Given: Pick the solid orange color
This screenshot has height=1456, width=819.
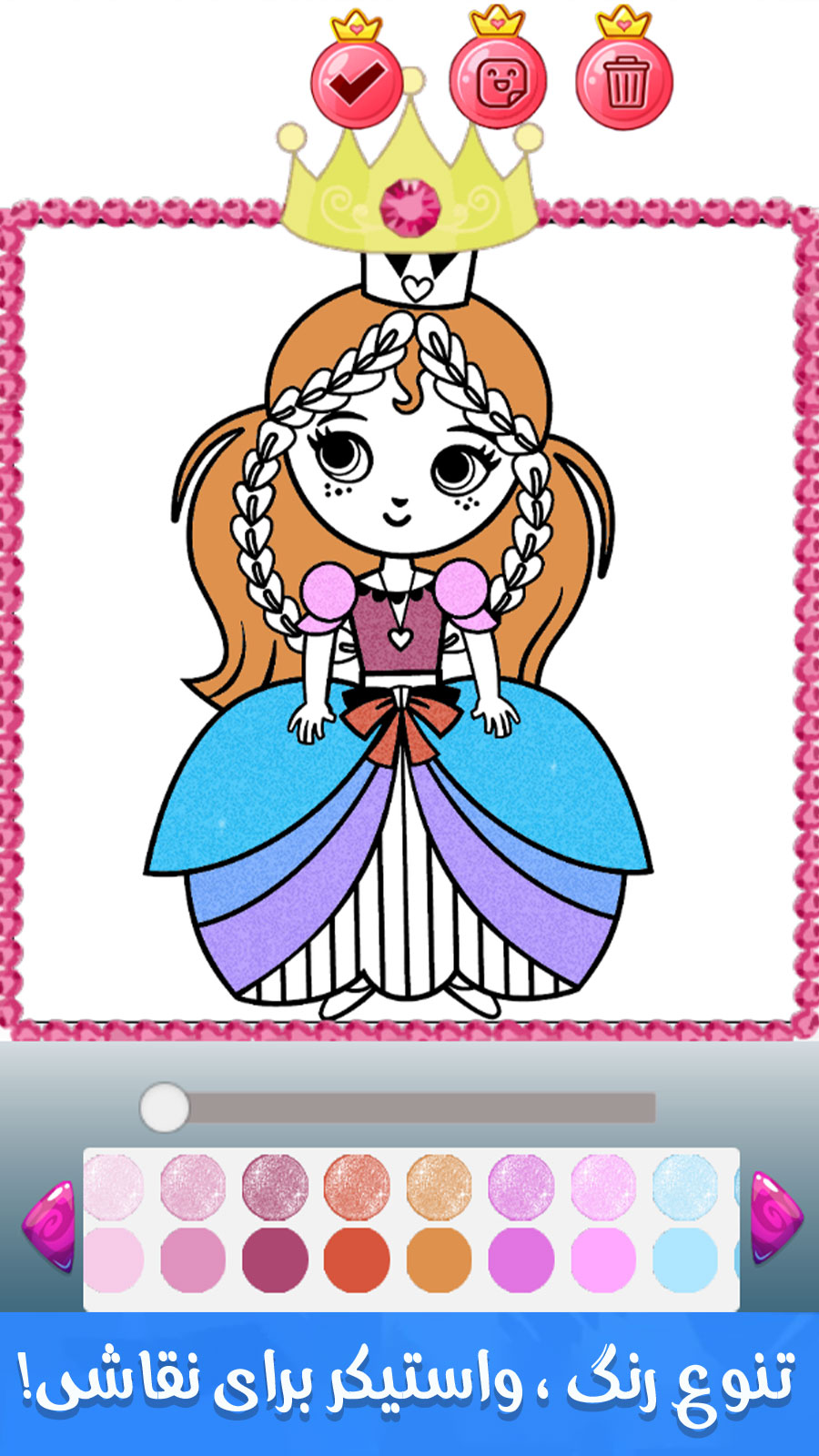Looking at the screenshot, I should [439, 1260].
